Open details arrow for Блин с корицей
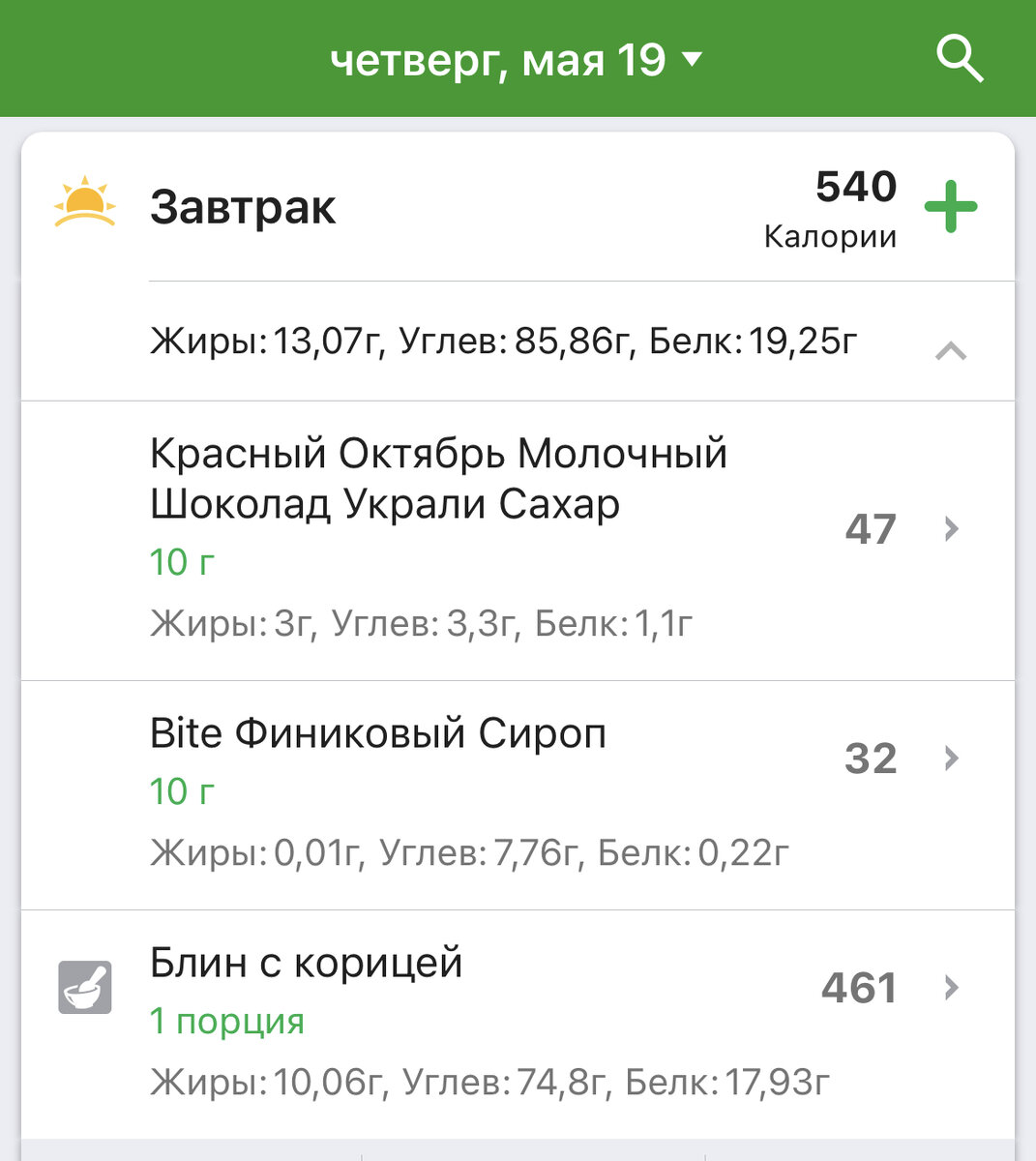The image size is (1036, 1161). pyautogui.click(x=953, y=988)
